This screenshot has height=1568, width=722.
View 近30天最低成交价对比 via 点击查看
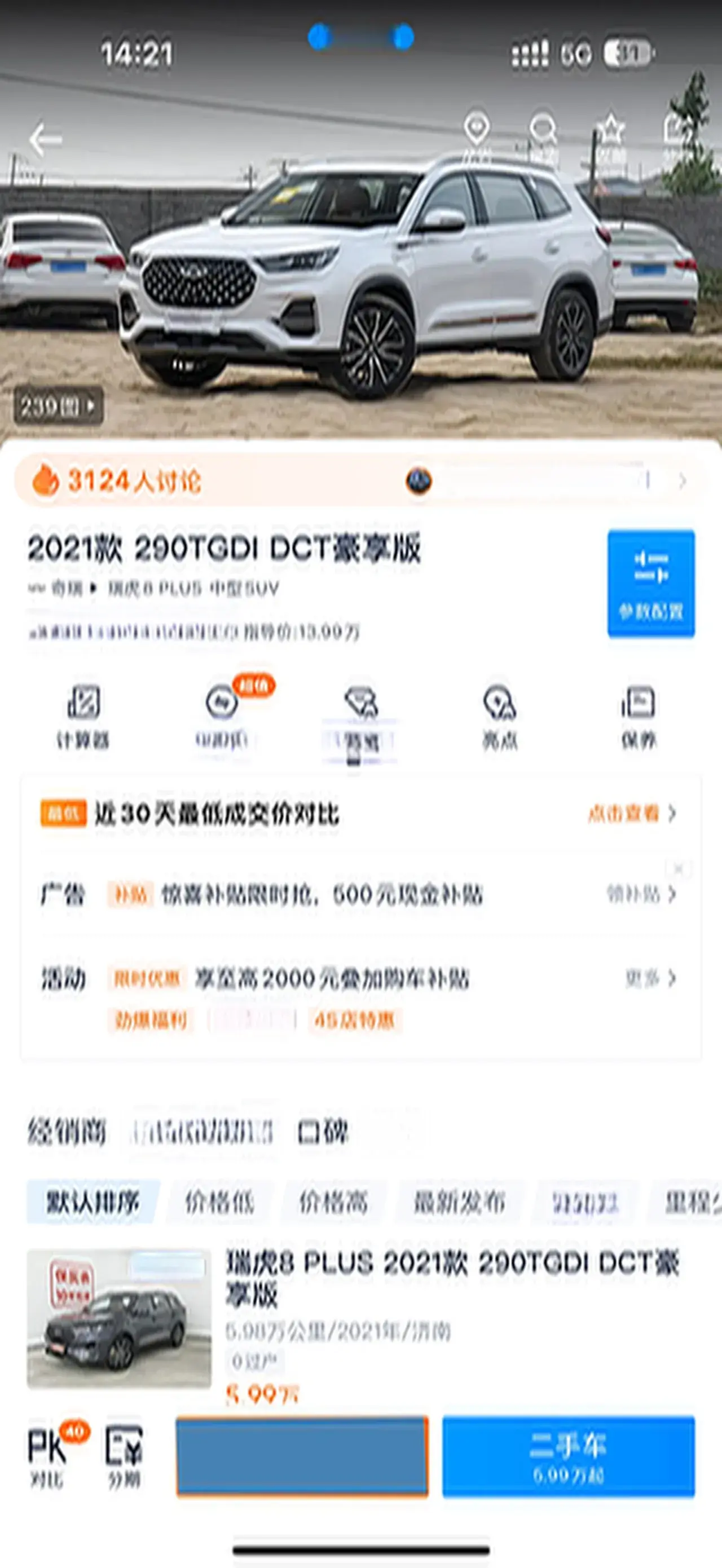click(631, 813)
